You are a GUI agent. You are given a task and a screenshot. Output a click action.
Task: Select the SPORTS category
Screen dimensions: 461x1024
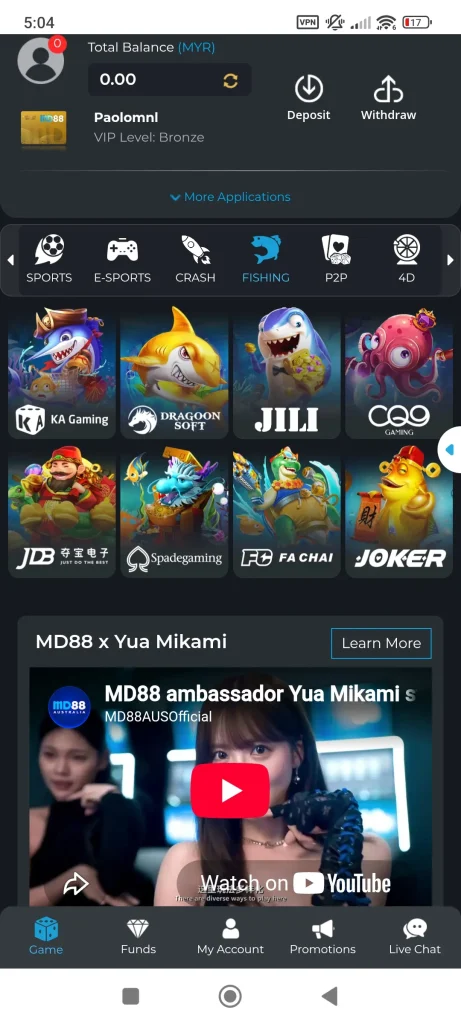(49, 259)
